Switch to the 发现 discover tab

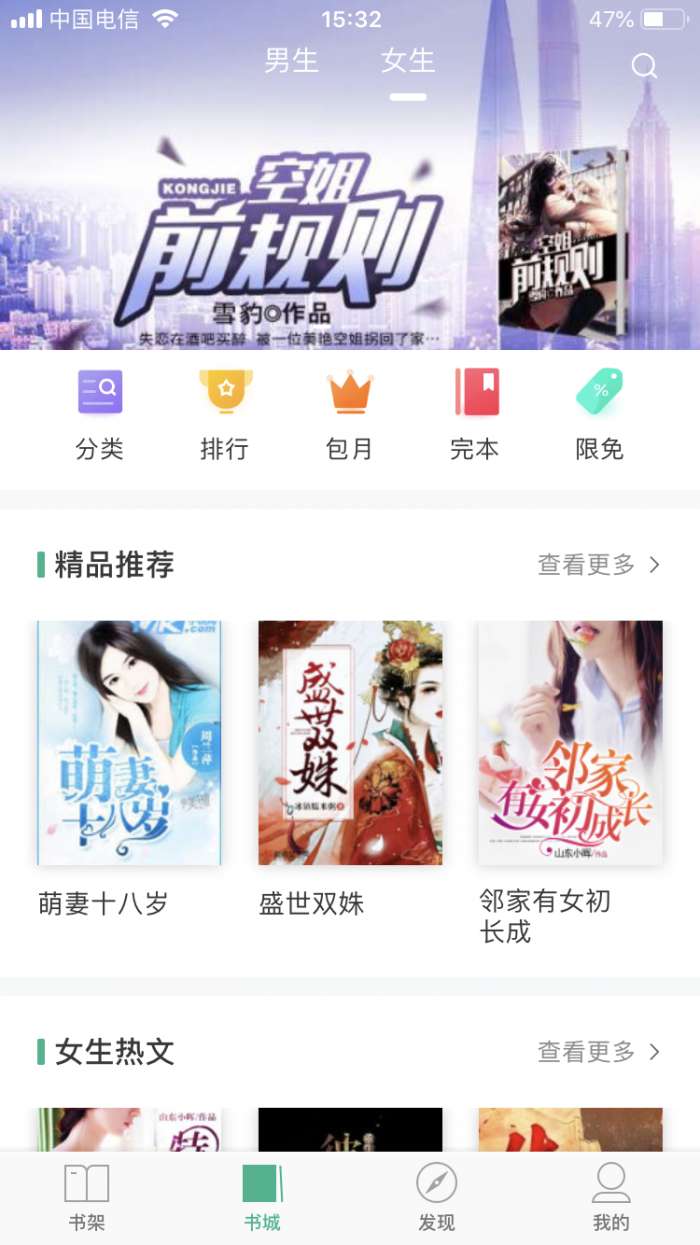pos(437,1198)
